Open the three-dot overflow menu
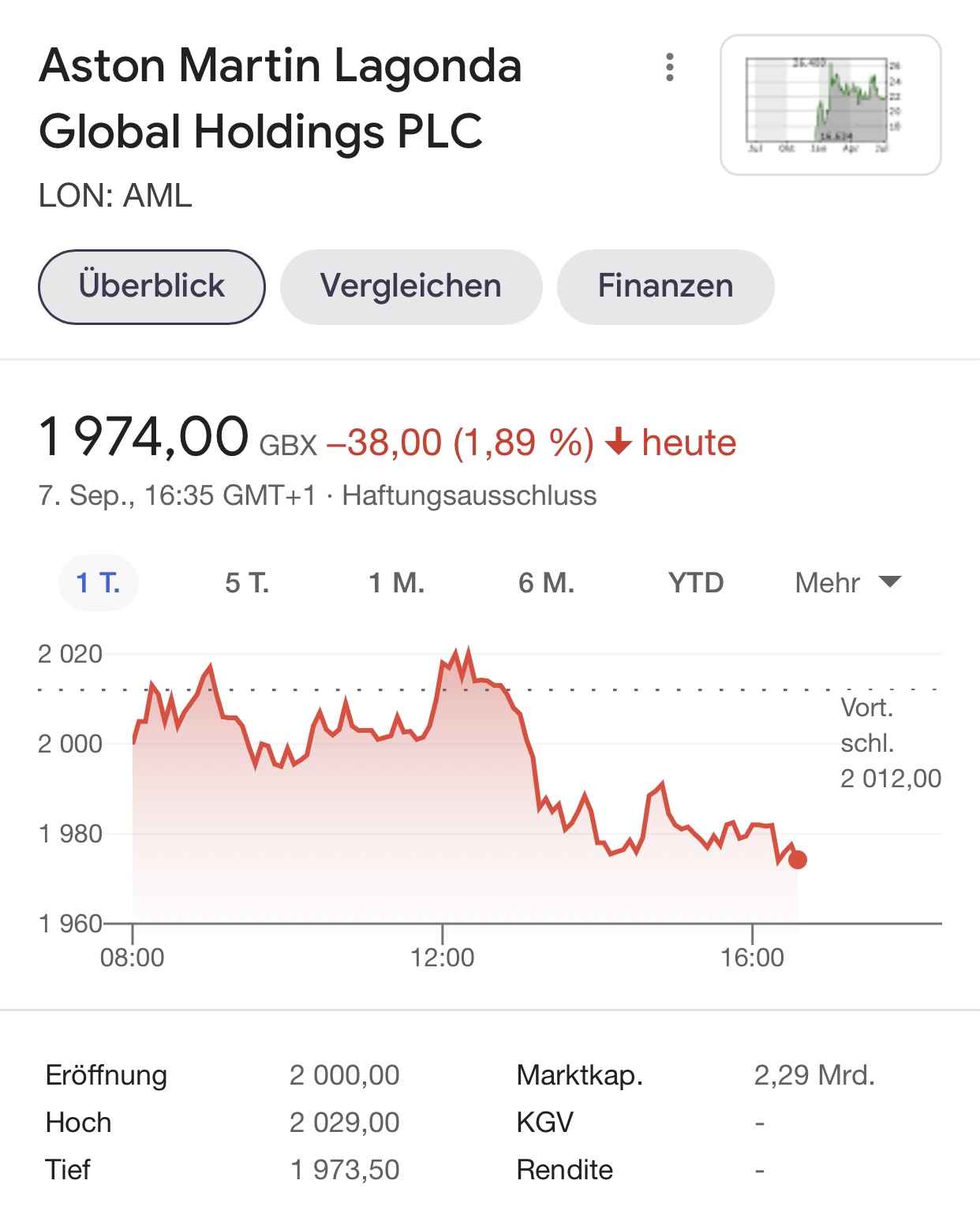The image size is (980, 1214). pos(670,68)
